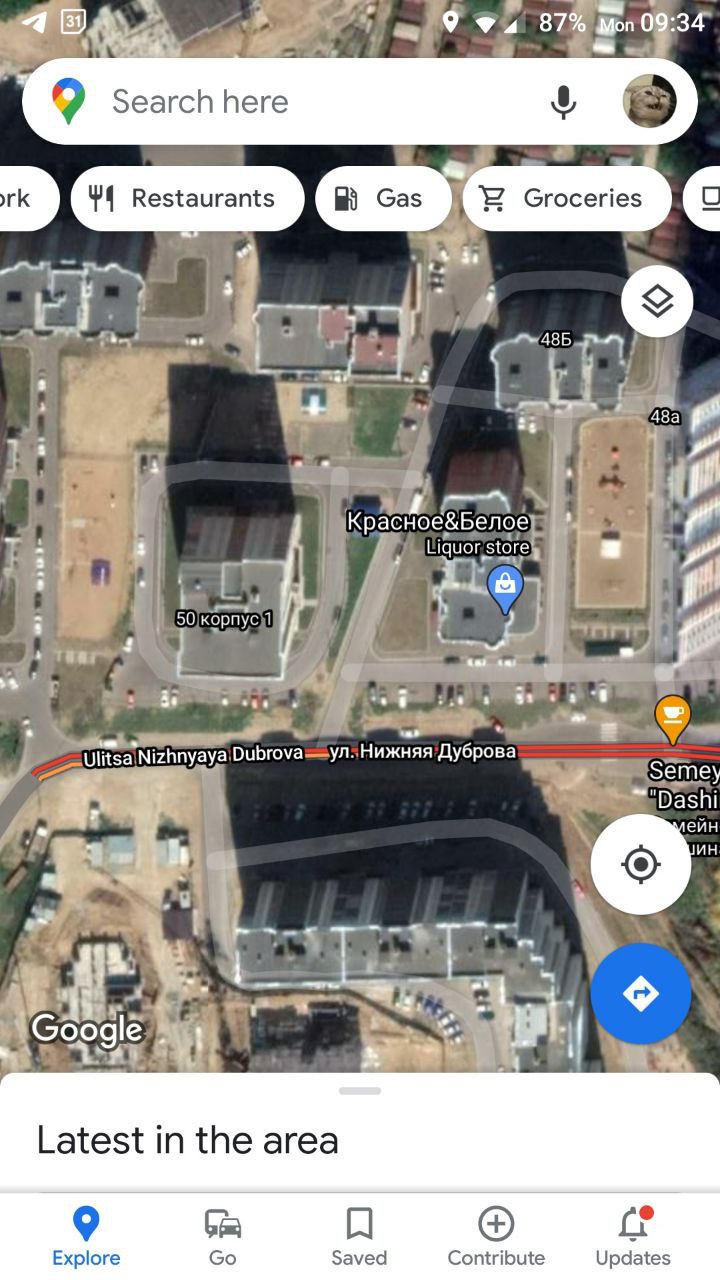Select the Explore tab

pos(86,1236)
